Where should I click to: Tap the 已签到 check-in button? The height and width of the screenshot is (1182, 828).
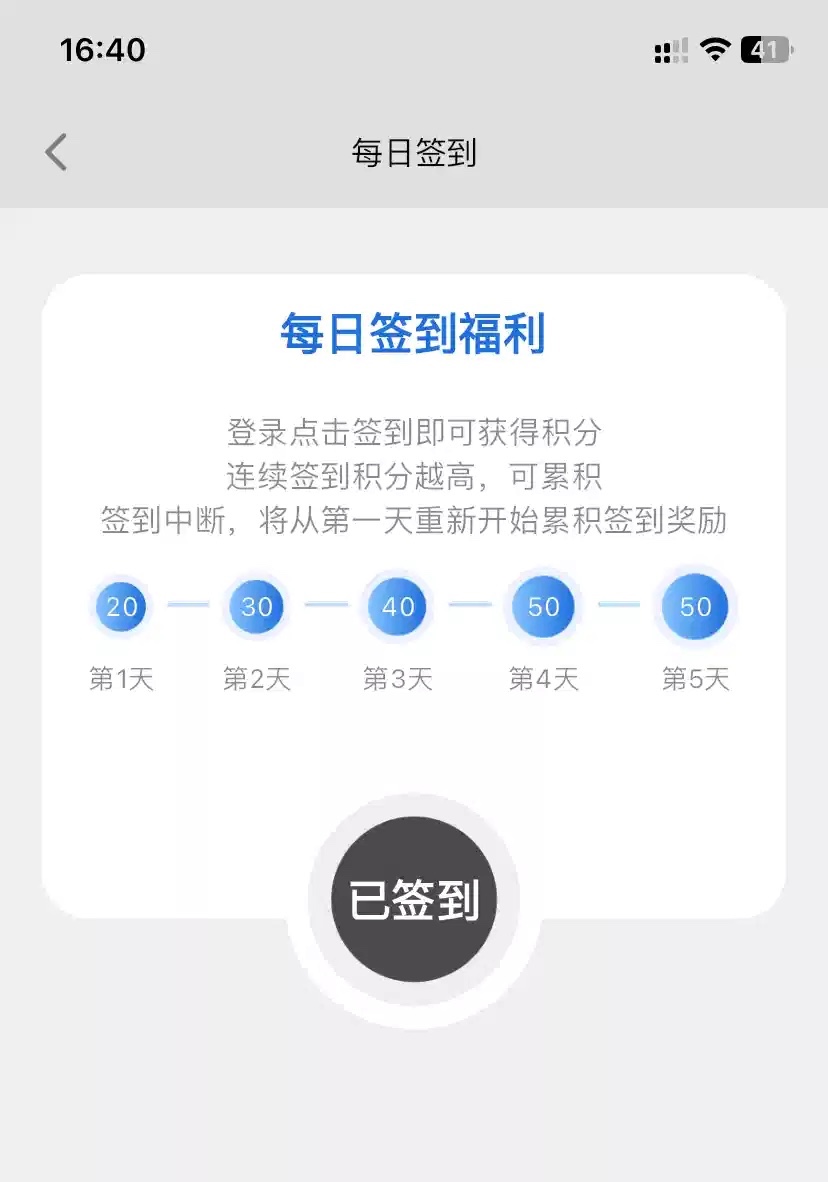coord(414,899)
